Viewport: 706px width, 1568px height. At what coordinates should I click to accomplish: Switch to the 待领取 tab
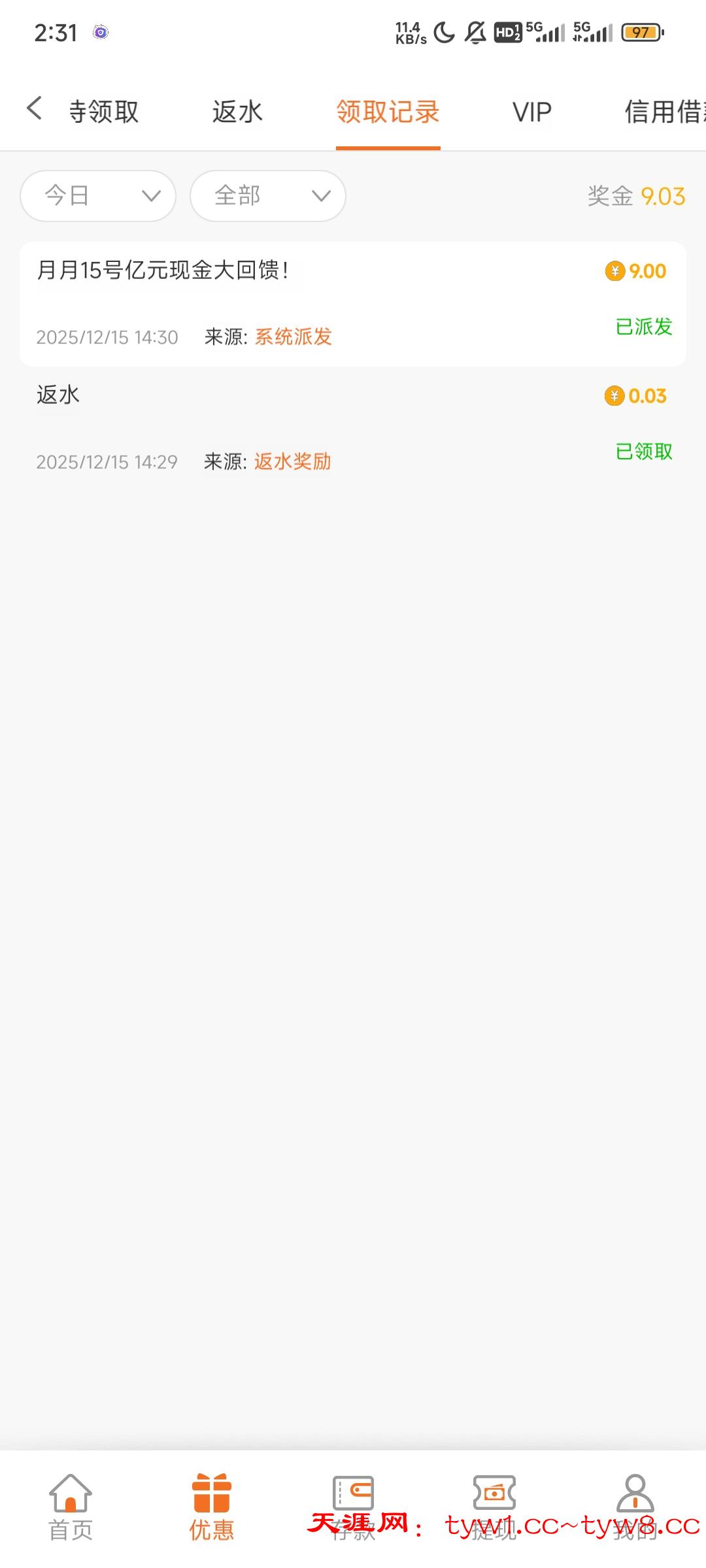104,112
